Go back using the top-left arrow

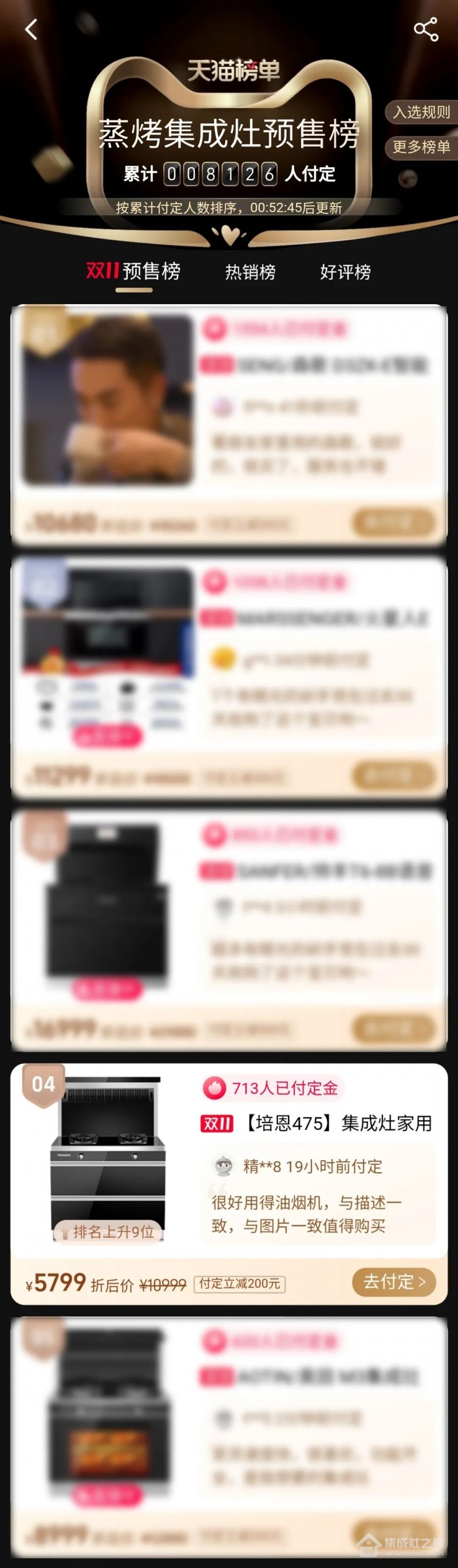[x=31, y=29]
